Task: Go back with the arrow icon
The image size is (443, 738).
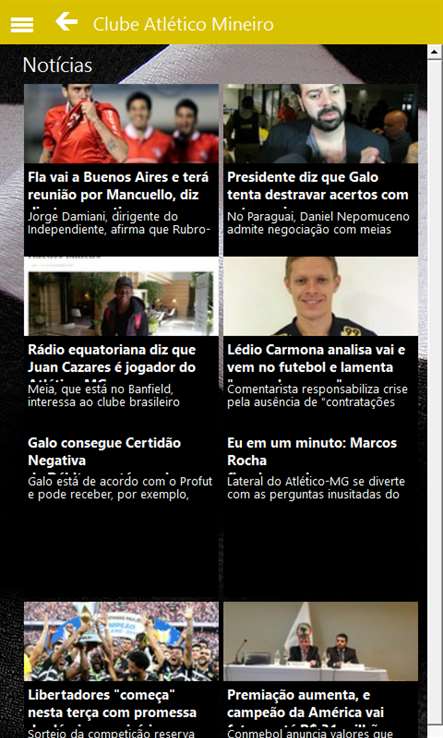Action: [66, 22]
